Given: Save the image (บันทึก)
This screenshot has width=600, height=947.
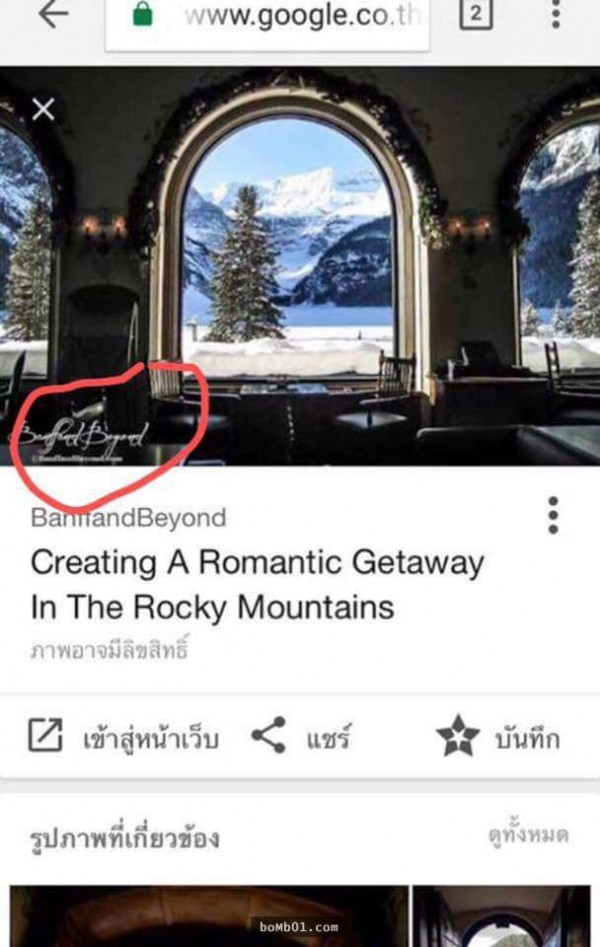Looking at the screenshot, I should [498, 738].
